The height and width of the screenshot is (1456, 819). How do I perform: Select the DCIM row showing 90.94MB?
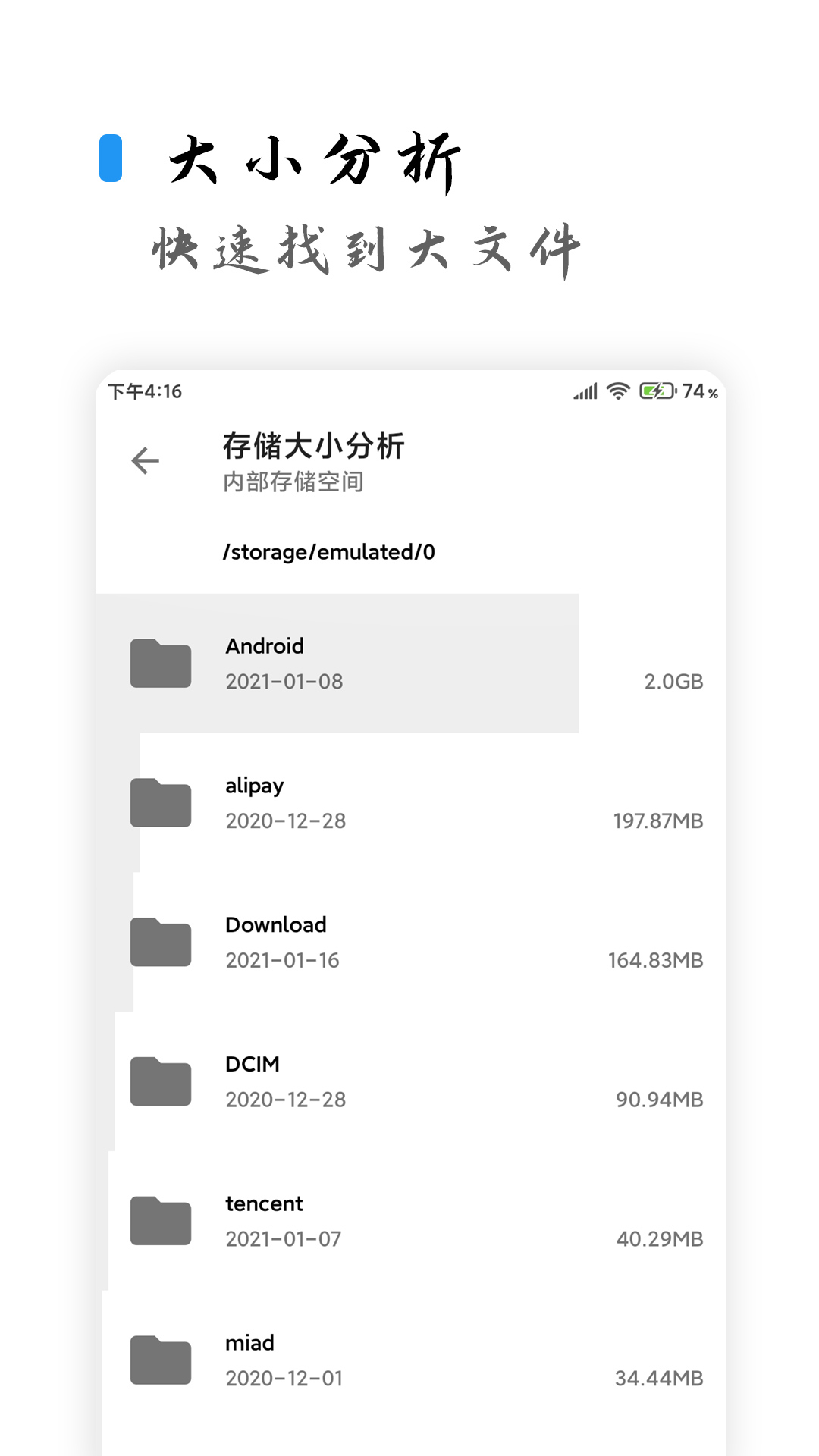409,1081
